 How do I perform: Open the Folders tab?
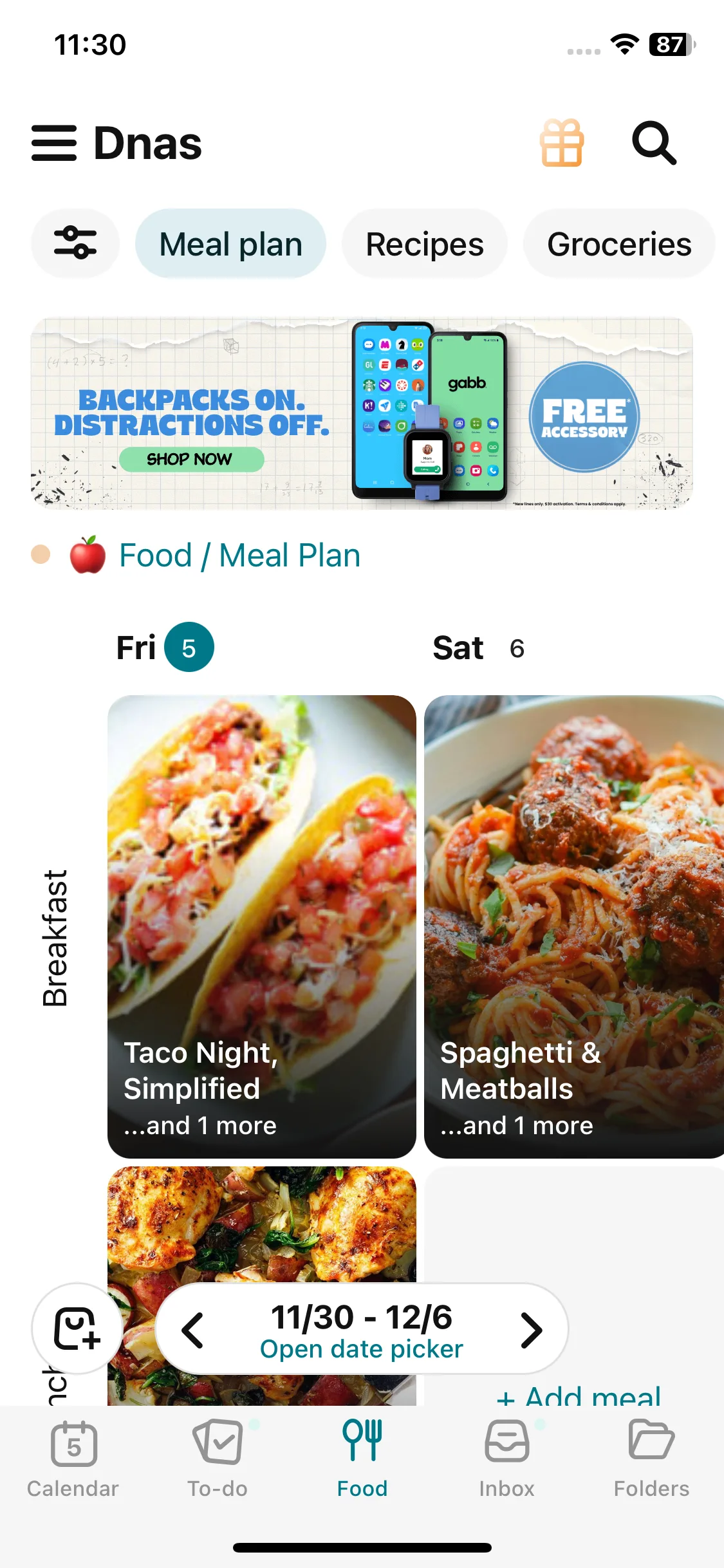651,1459
